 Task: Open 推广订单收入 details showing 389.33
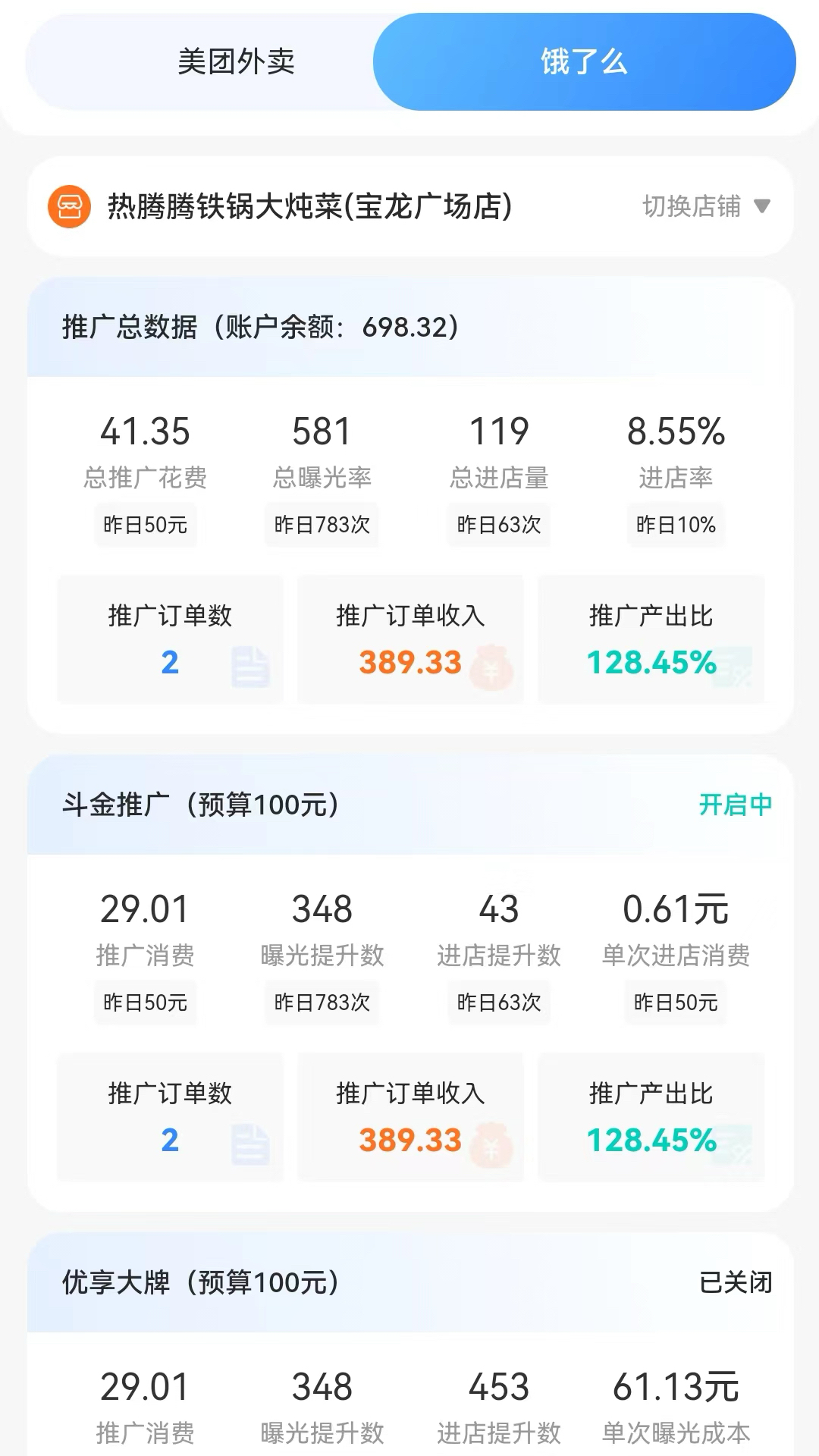pyautogui.click(x=410, y=662)
